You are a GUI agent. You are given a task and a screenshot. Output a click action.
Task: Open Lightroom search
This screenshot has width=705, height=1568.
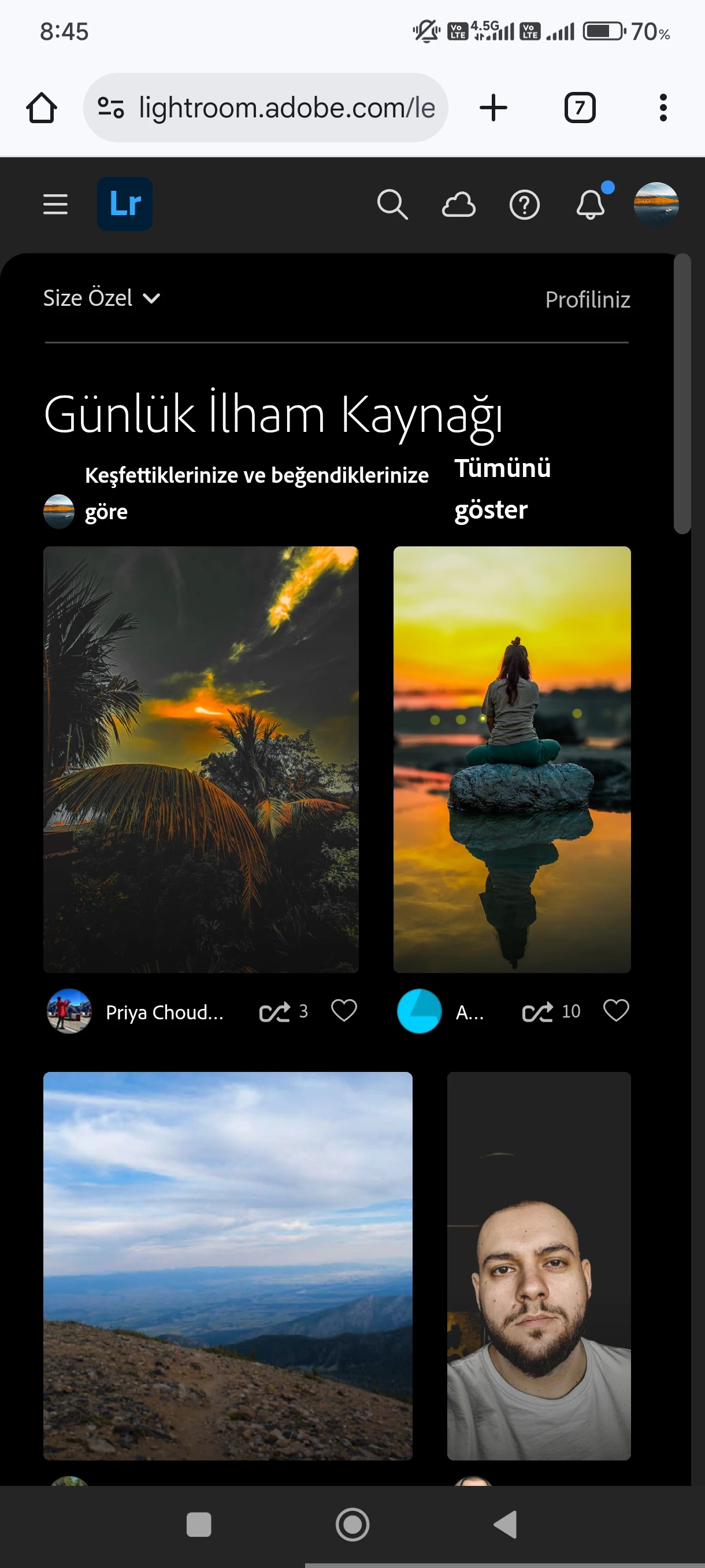tap(392, 205)
